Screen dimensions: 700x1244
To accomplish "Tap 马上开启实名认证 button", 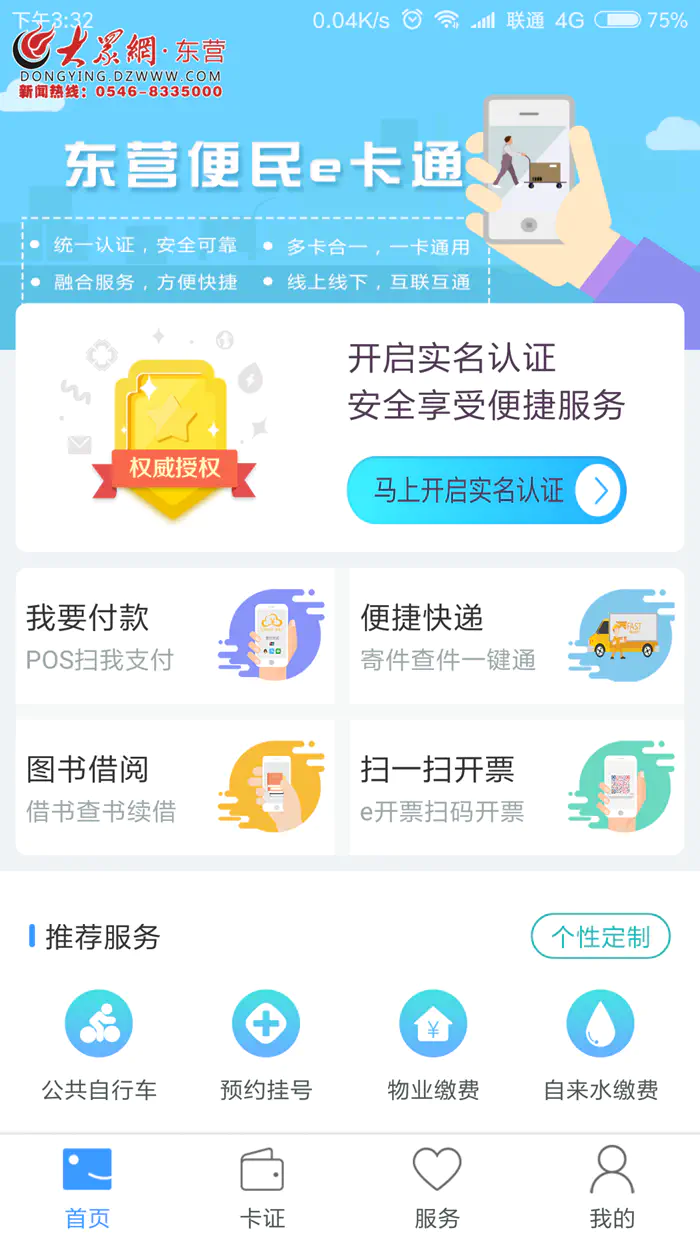I will [x=486, y=490].
